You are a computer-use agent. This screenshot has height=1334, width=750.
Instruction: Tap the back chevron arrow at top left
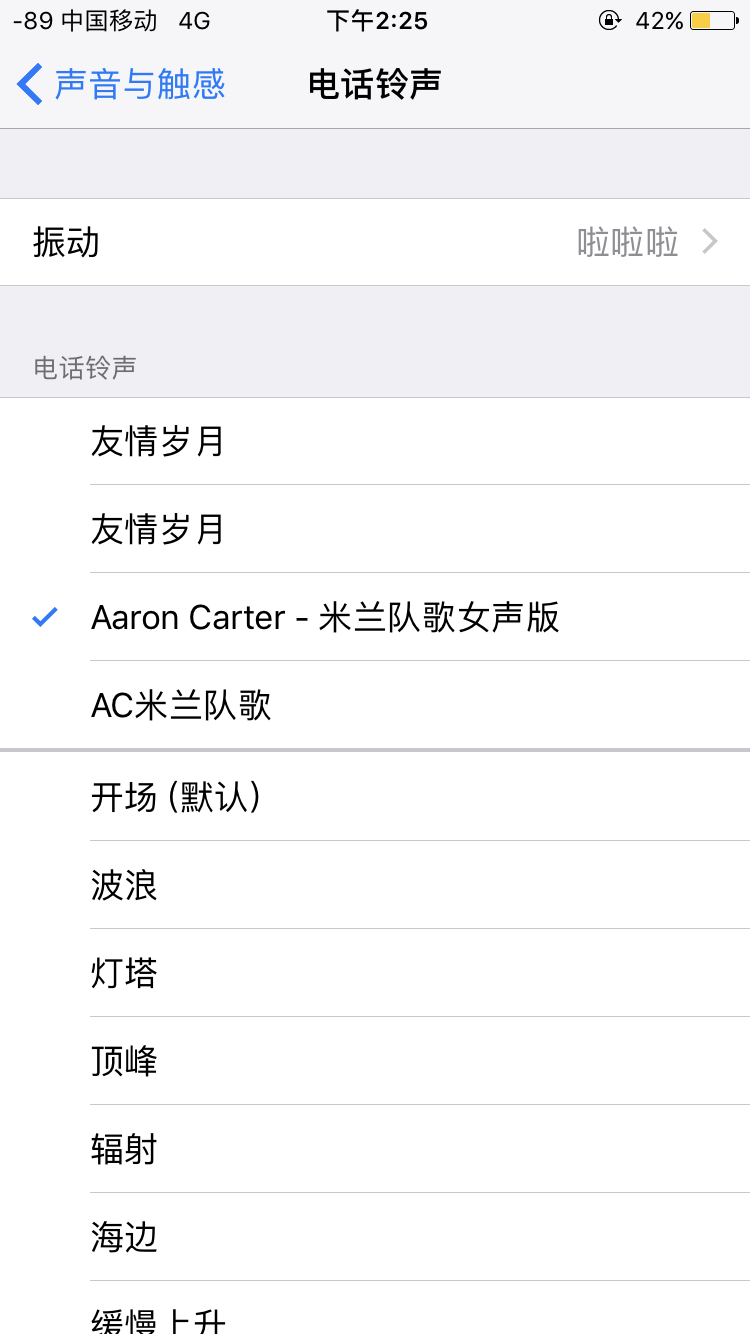tap(27, 84)
